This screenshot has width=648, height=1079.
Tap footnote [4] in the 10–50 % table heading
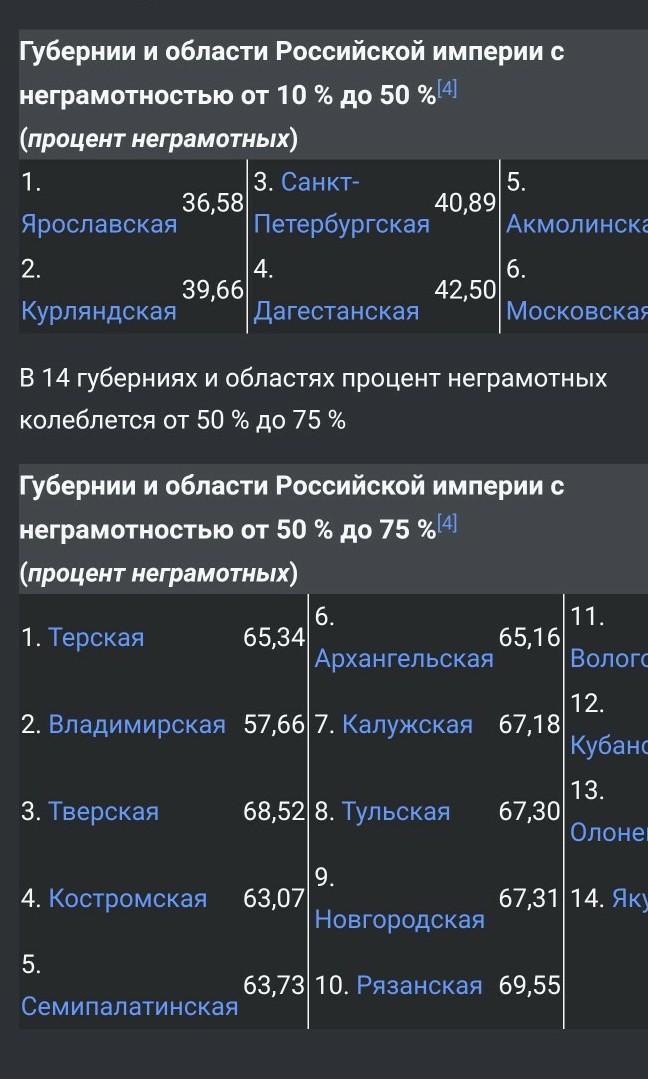[x=448, y=91]
